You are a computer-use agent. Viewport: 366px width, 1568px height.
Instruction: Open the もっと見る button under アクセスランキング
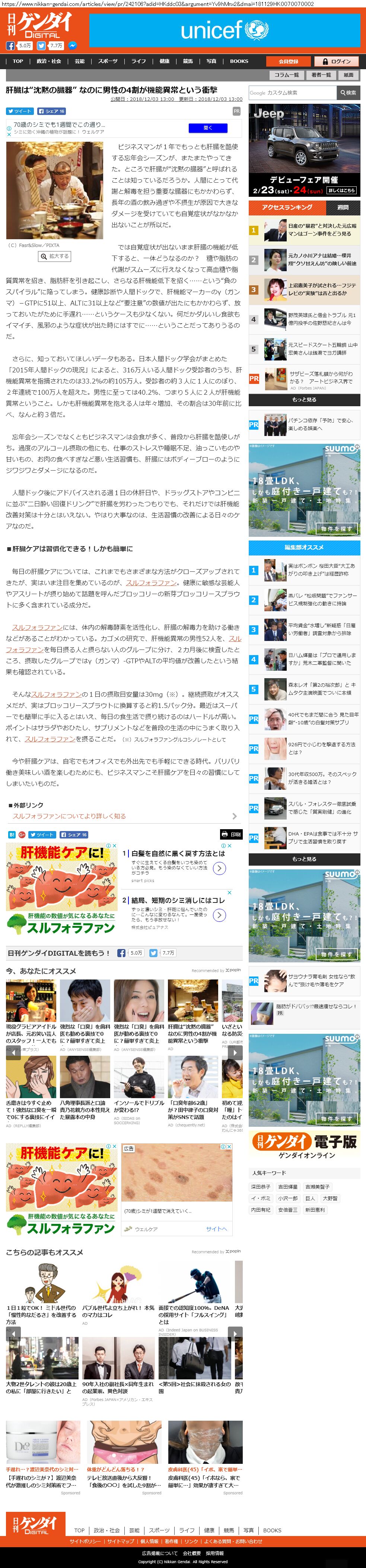tap(305, 399)
